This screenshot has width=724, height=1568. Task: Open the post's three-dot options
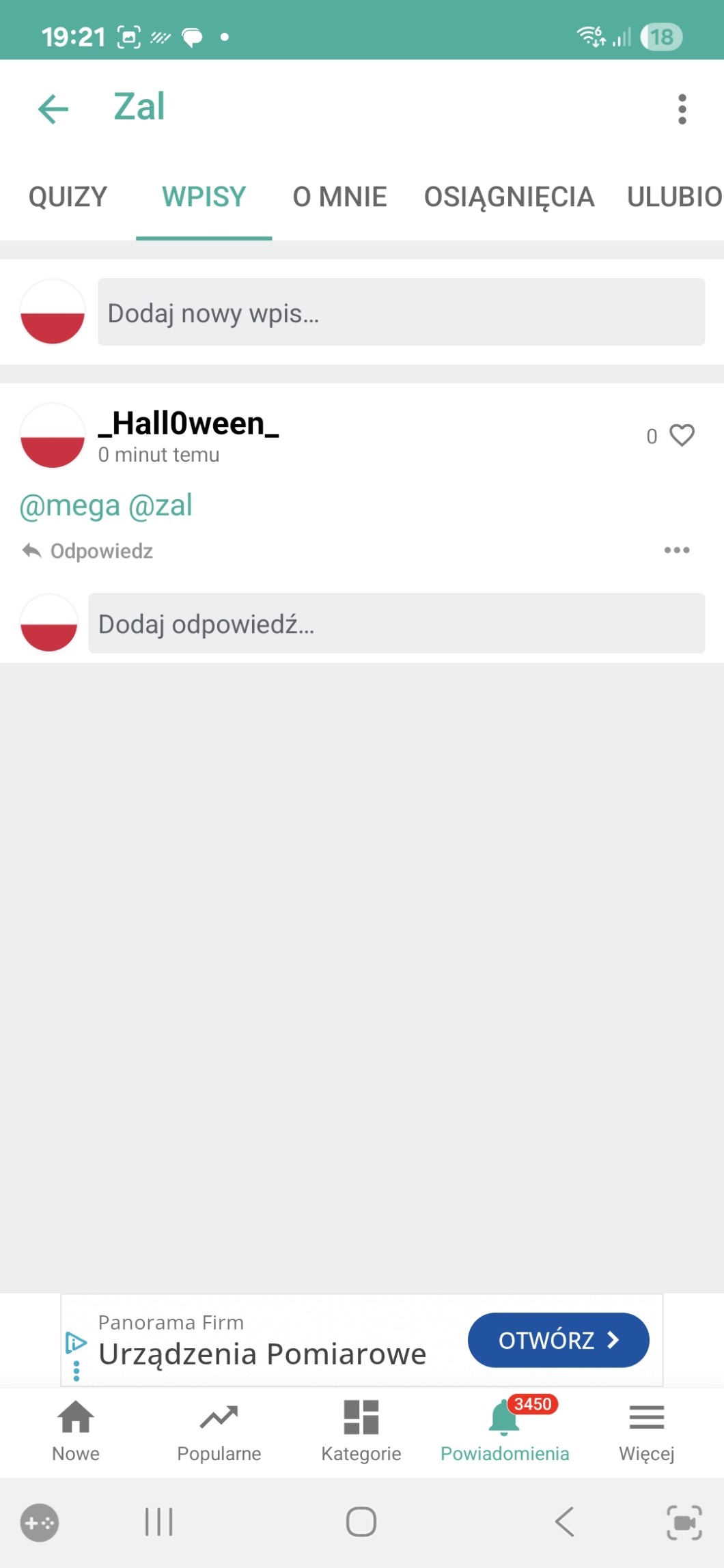tap(676, 550)
